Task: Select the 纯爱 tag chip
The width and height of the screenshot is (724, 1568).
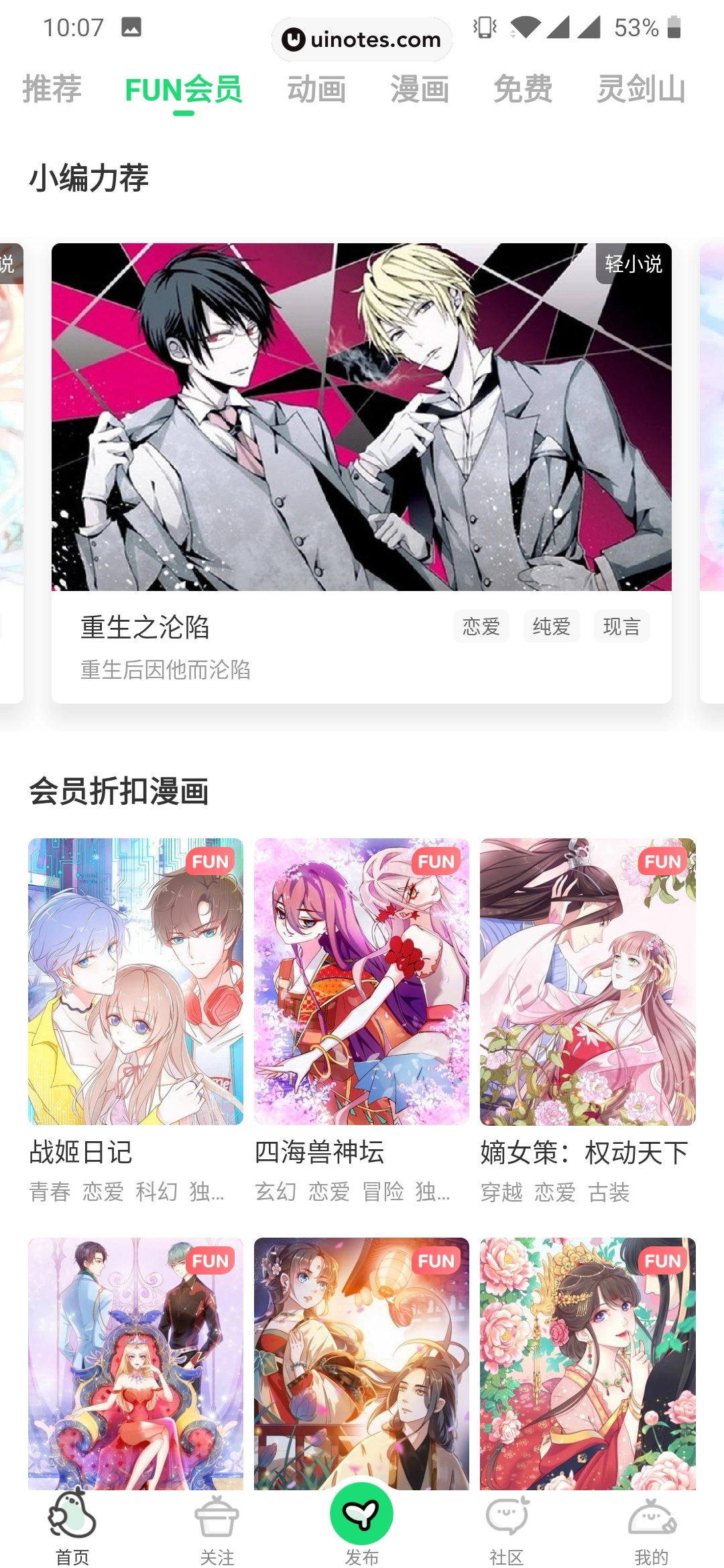Action: (551, 627)
